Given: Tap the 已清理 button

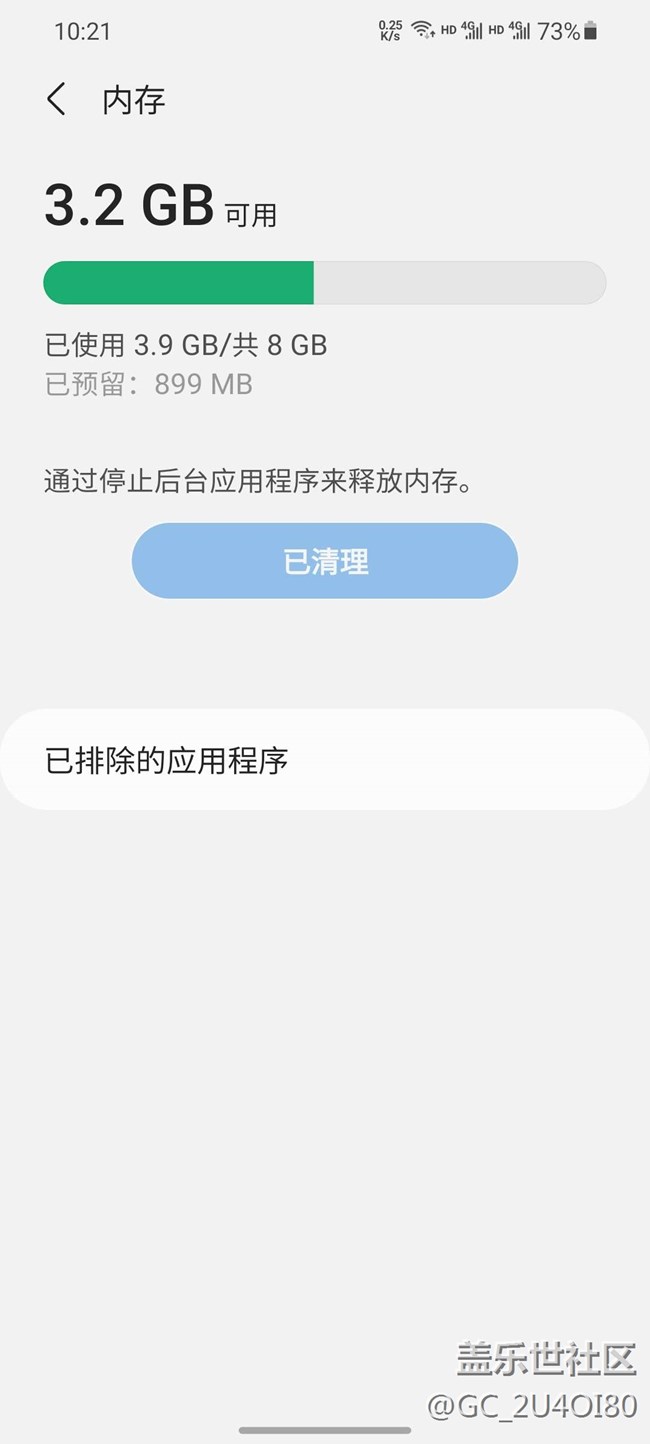Looking at the screenshot, I should coord(325,561).
